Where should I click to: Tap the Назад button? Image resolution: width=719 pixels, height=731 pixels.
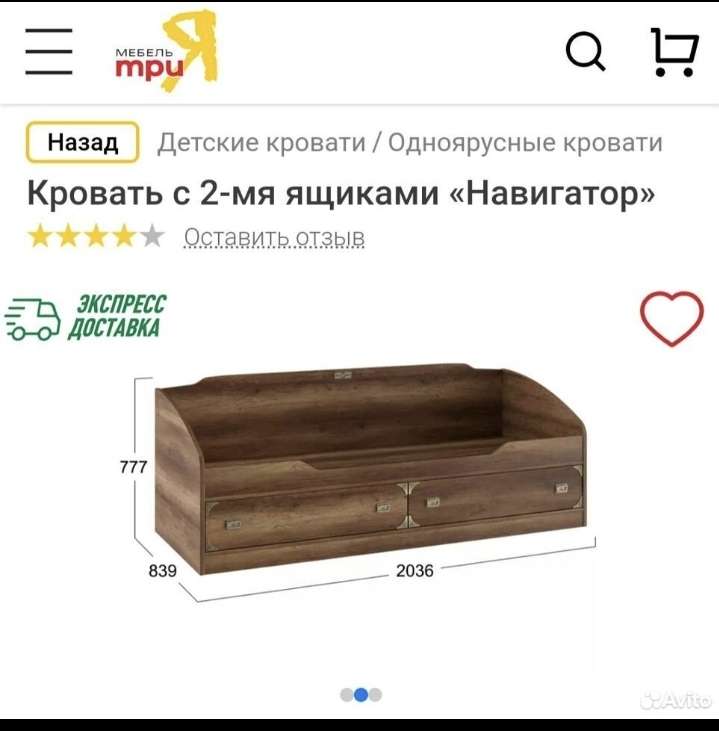pyautogui.click(x=82, y=143)
